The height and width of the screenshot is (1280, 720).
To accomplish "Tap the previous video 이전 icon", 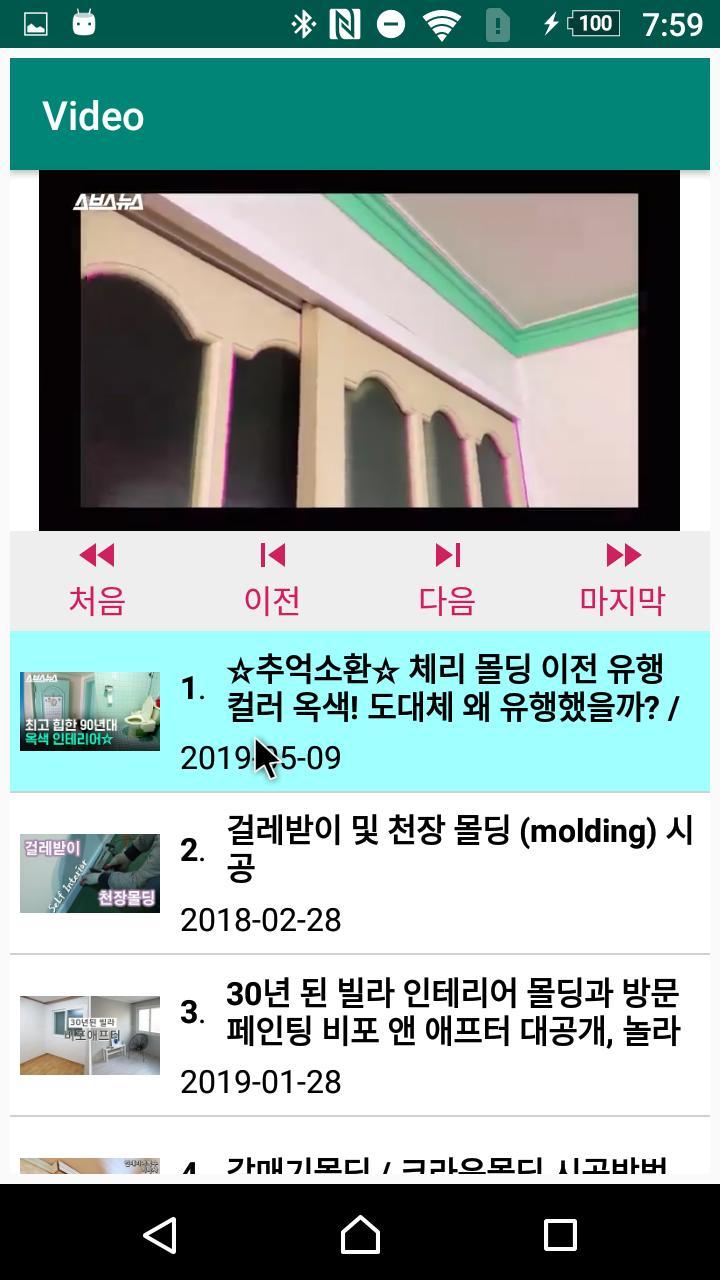I will click(x=270, y=555).
